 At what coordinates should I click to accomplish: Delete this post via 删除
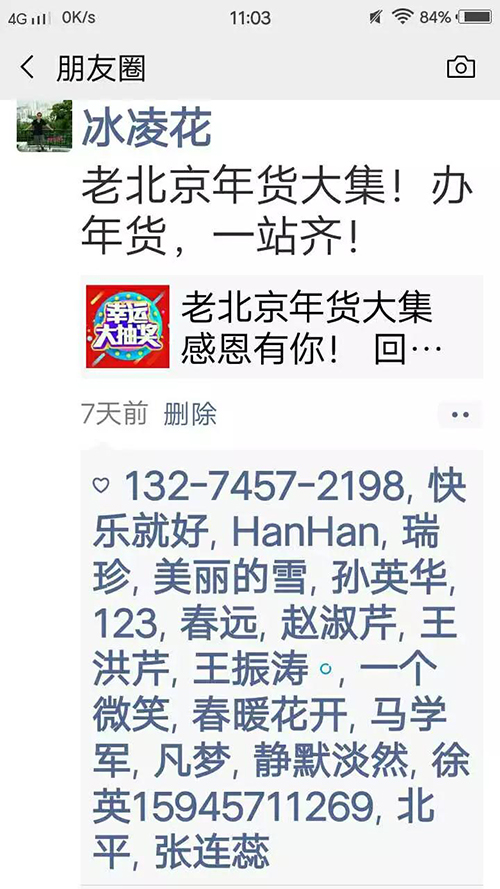pos(190,414)
